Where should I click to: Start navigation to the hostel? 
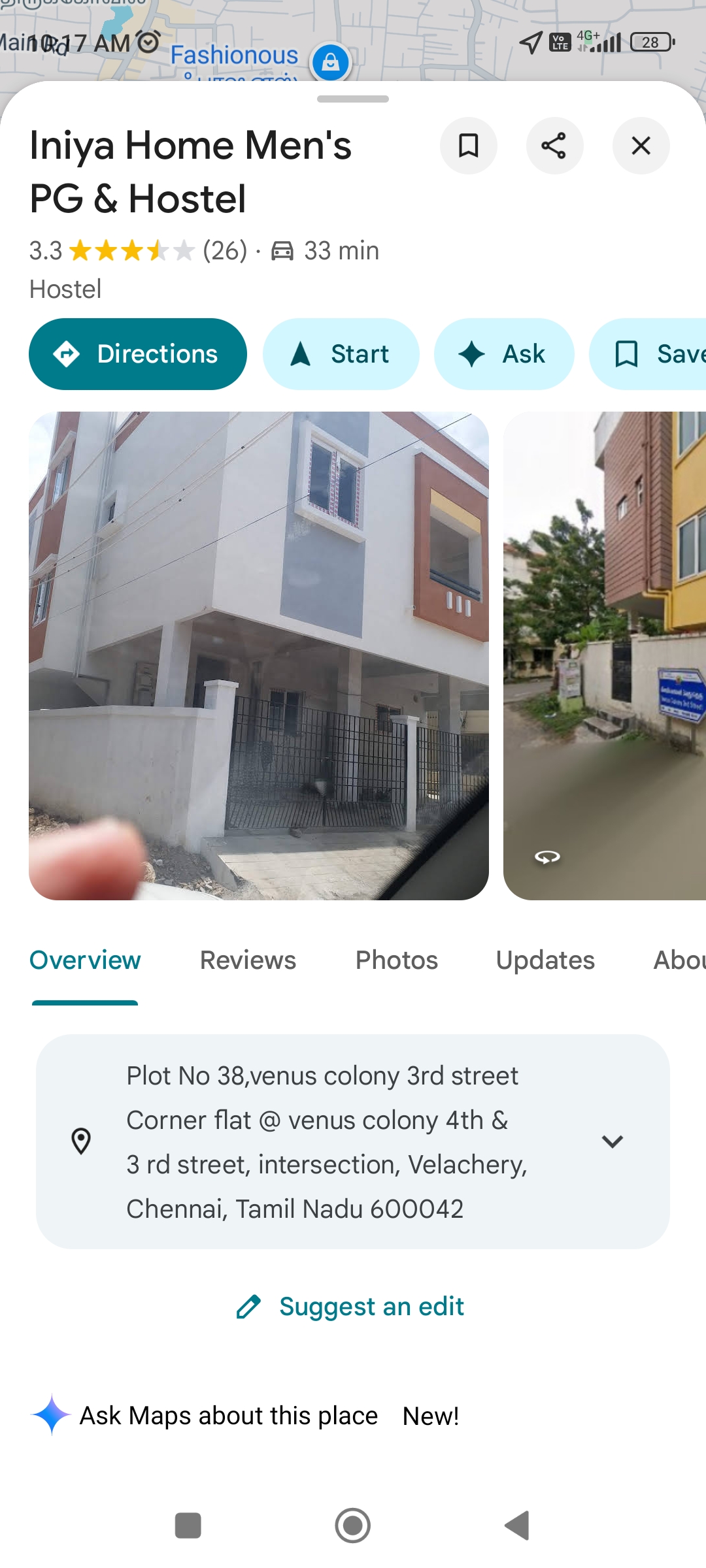click(341, 354)
